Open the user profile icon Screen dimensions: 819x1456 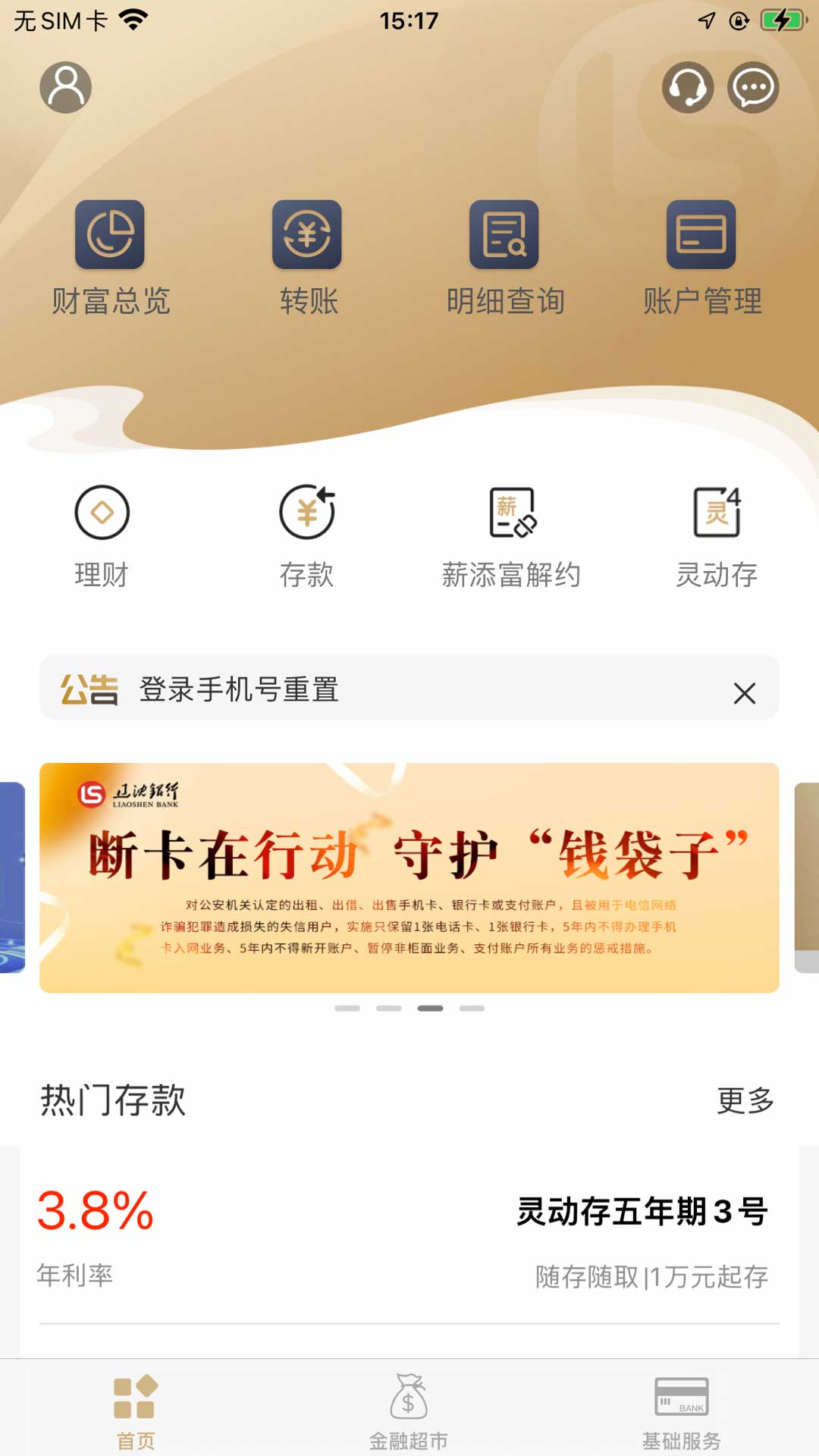pos(66,87)
